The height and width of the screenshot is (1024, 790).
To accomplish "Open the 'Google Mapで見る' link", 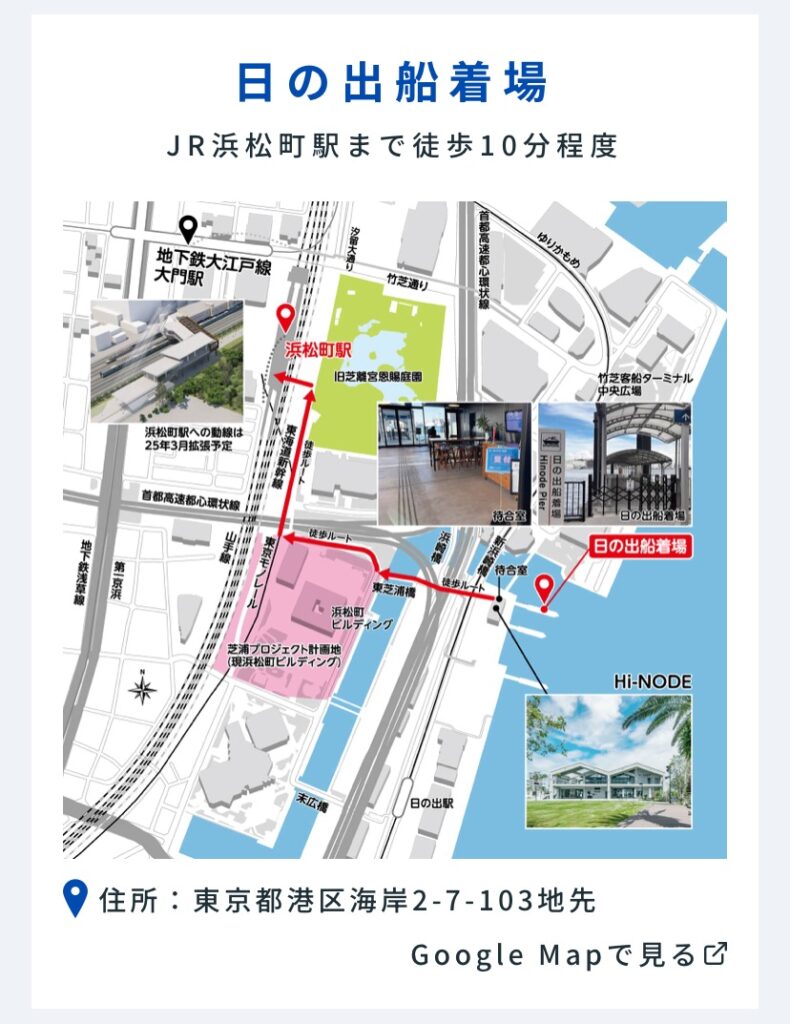I will [568, 955].
